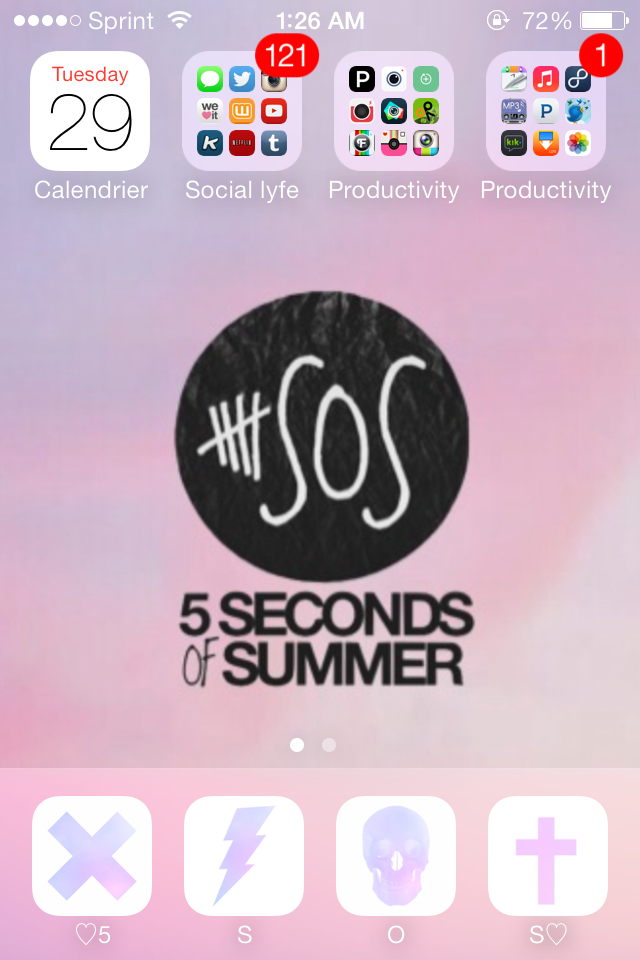The height and width of the screenshot is (960, 640).
Task: Open the Productivity folder containing Music
Action: [x=546, y=111]
